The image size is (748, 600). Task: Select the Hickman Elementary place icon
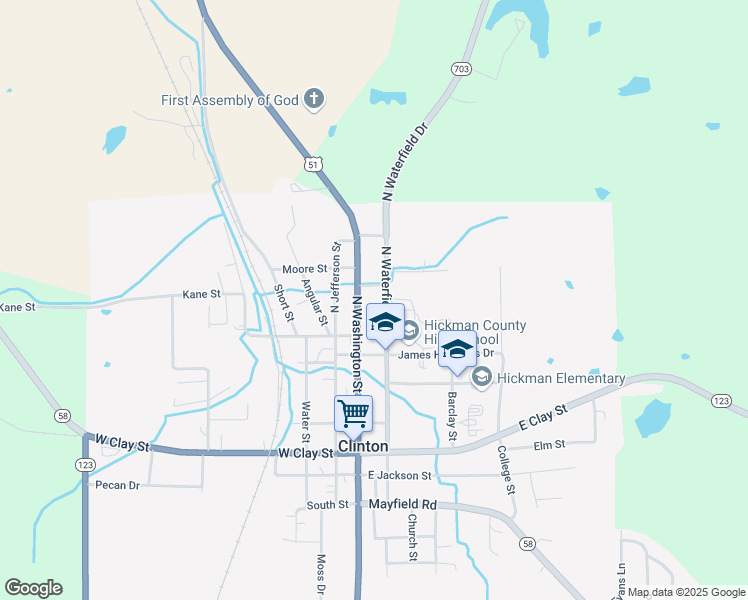click(481, 377)
